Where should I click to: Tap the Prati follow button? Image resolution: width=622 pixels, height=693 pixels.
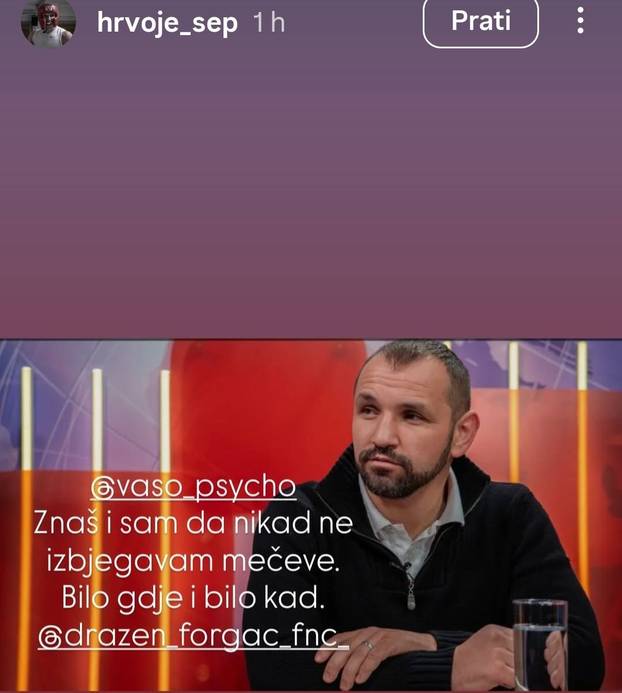click(x=481, y=21)
